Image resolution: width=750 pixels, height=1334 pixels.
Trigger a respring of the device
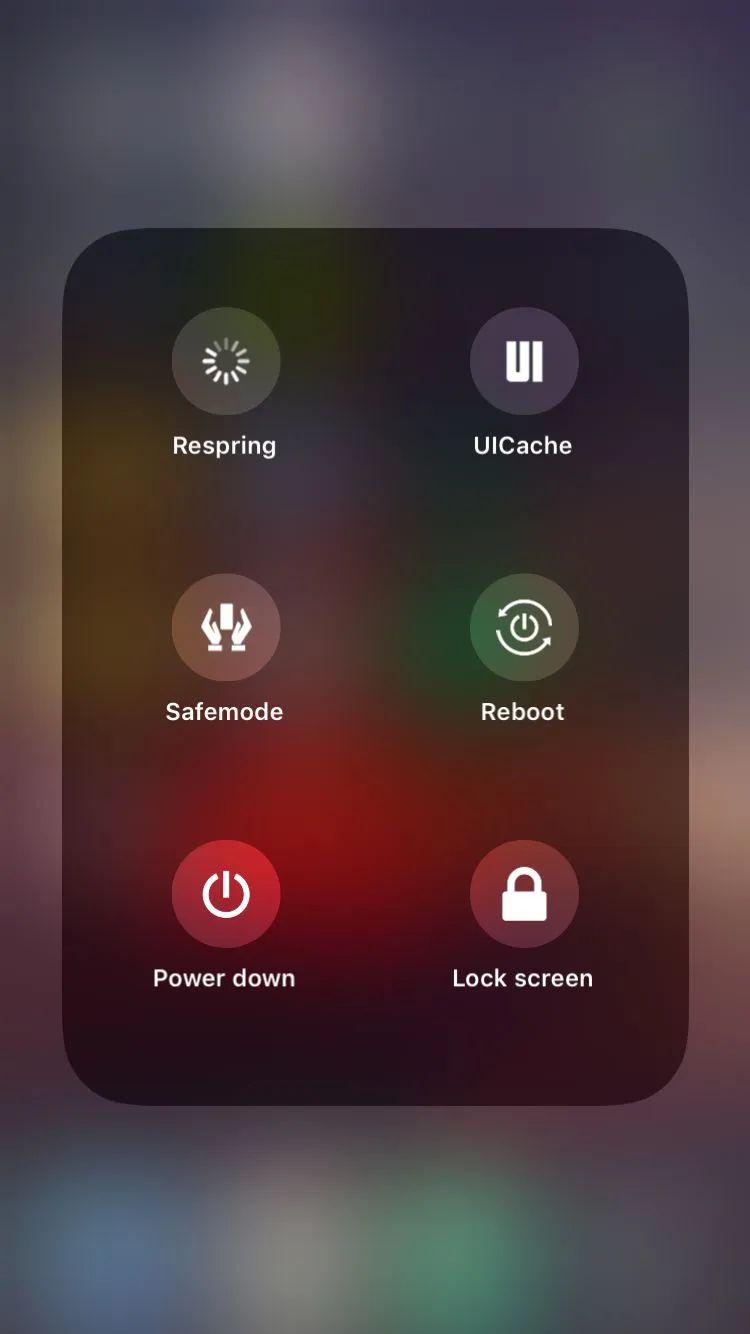[x=226, y=361]
